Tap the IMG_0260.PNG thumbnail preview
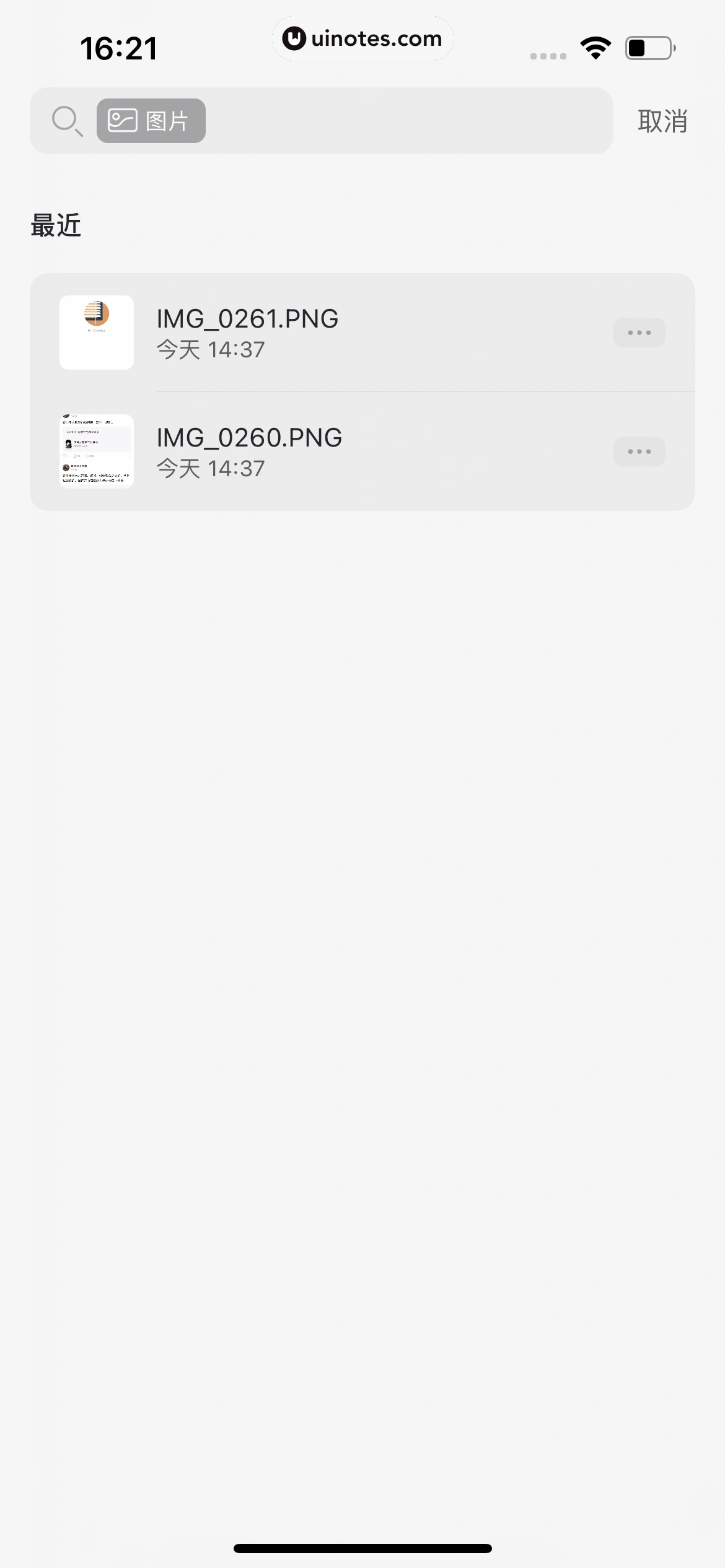The width and height of the screenshot is (725, 1568). [97, 451]
